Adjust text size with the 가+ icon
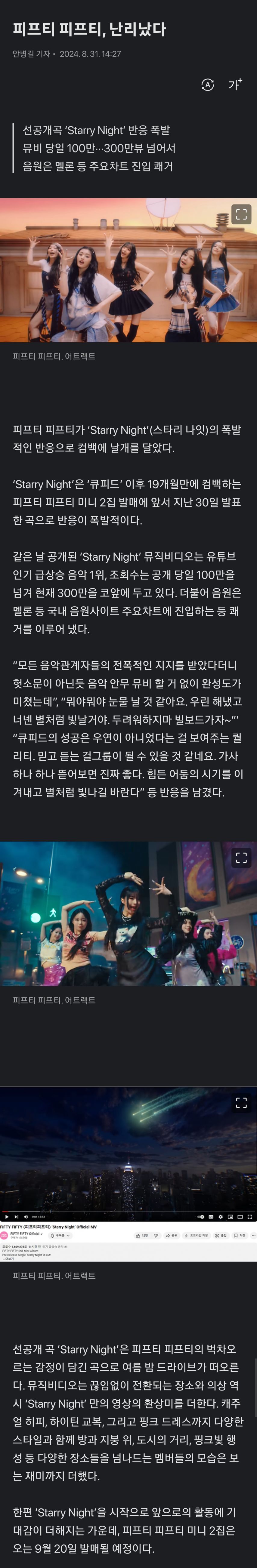The height and width of the screenshot is (1568, 257). (235, 85)
